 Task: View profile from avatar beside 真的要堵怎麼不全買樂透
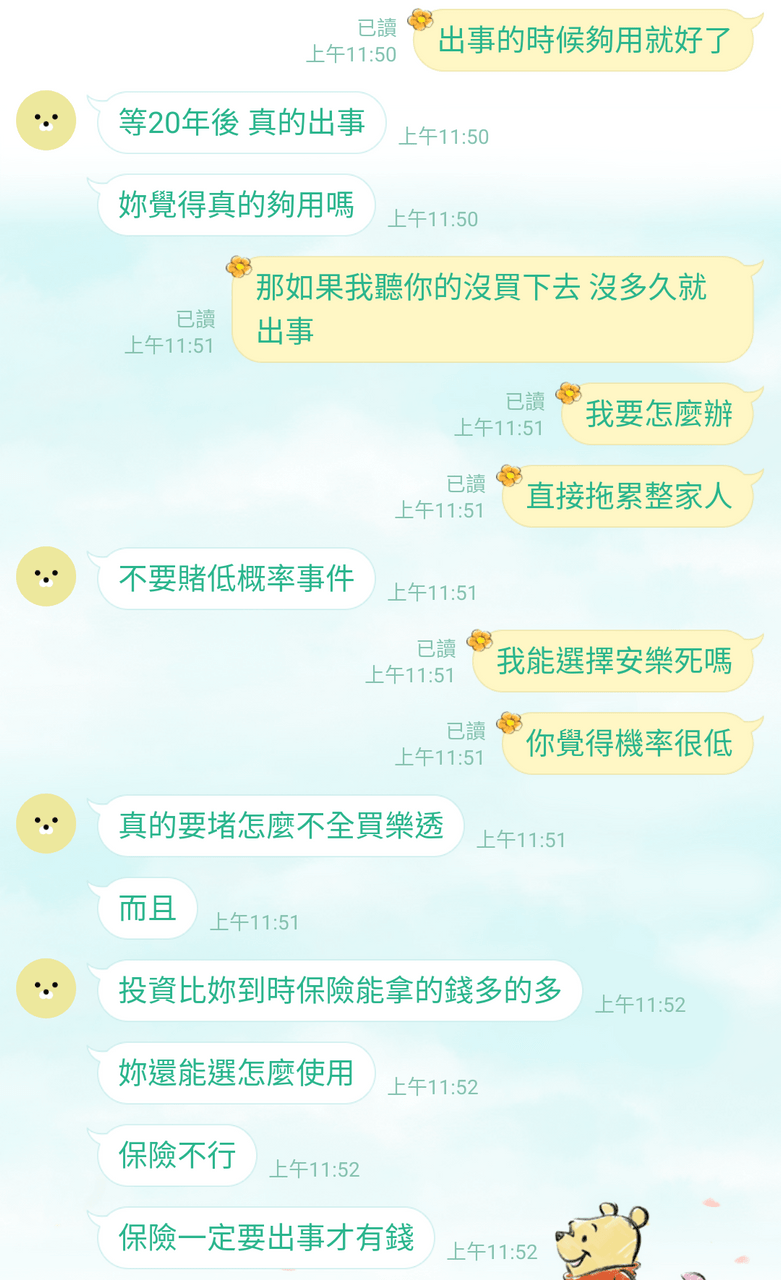coord(46,824)
